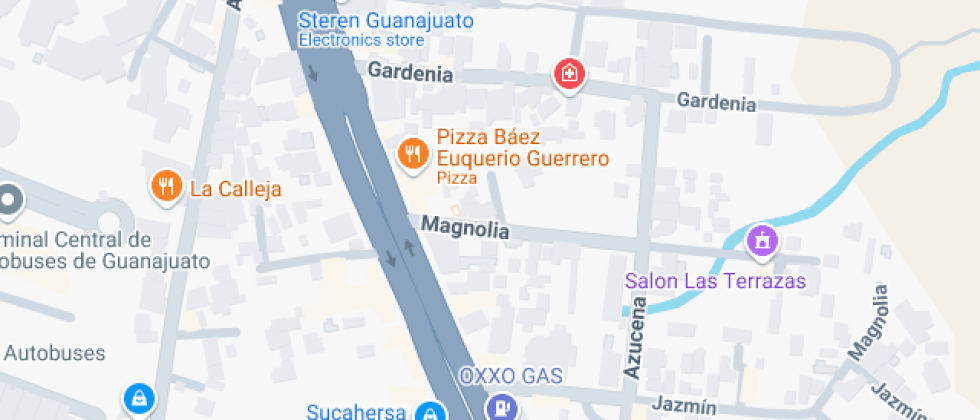The height and width of the screenshot is (420, 980).
Task: Open the Sucahersa shop marker
Action: [x=430, y=411]
